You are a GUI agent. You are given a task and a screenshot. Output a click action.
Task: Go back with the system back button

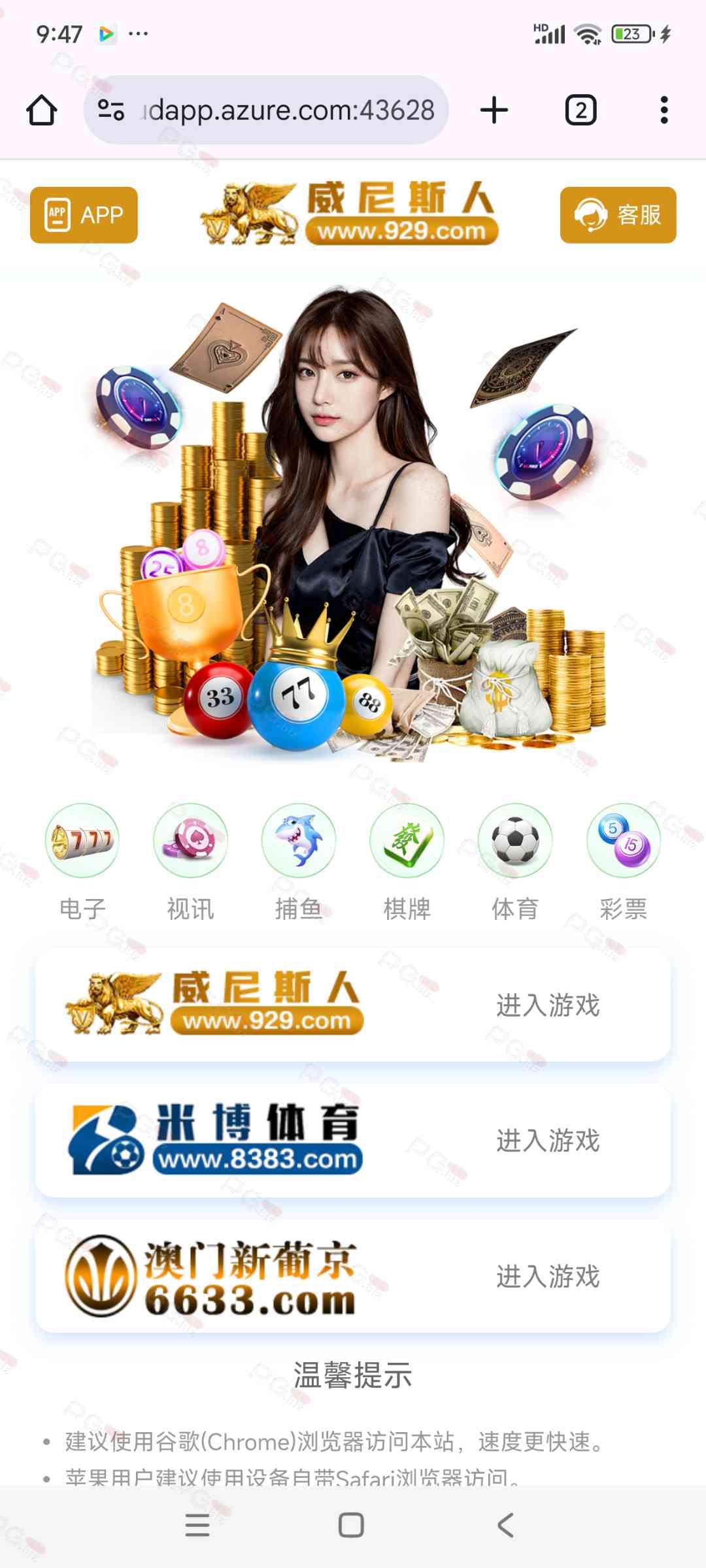(505, 1525)
